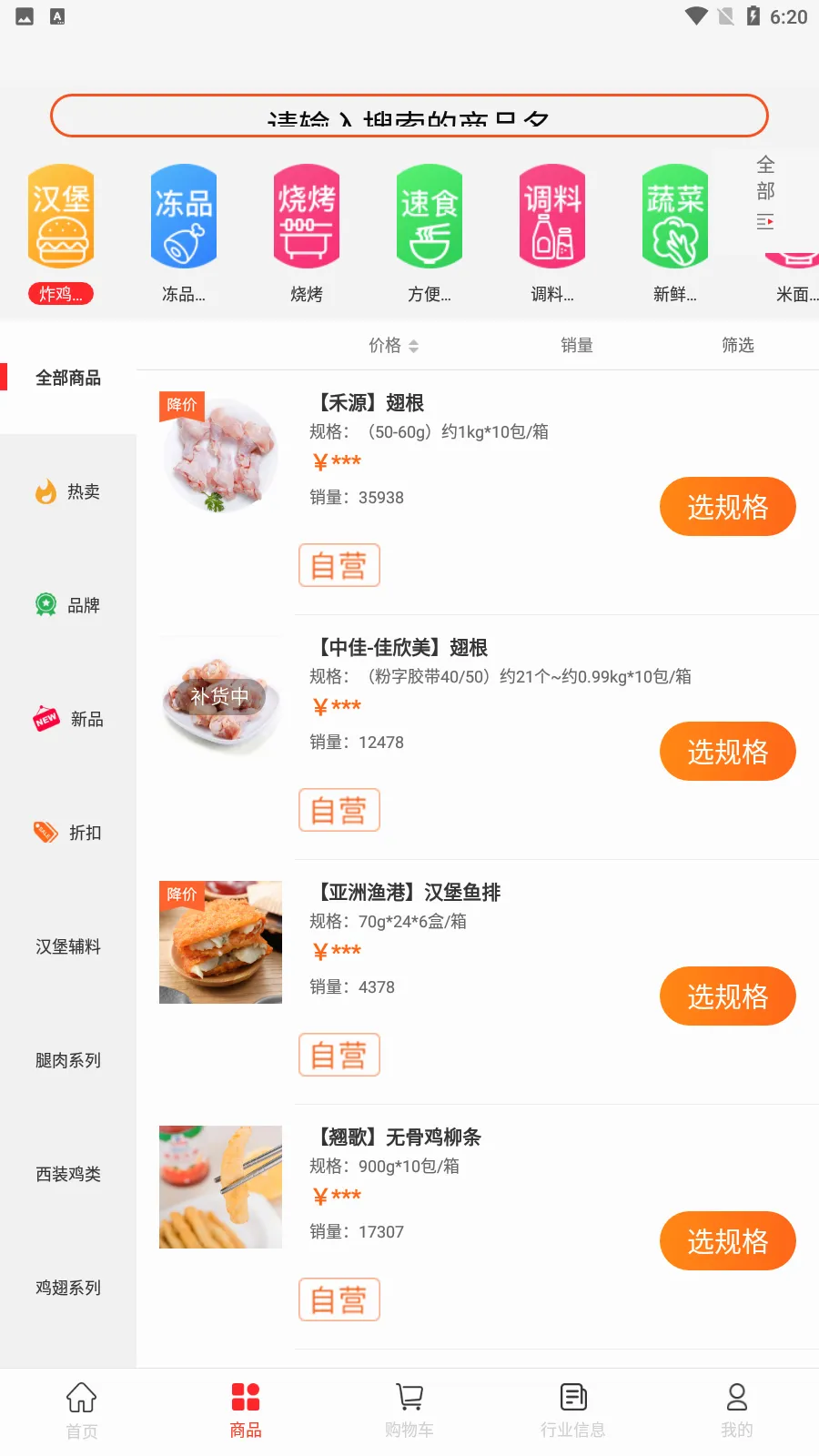This screenshot has height=1456, width=819.
Task: Sort products by 销量
Action: tap(577, 345)
